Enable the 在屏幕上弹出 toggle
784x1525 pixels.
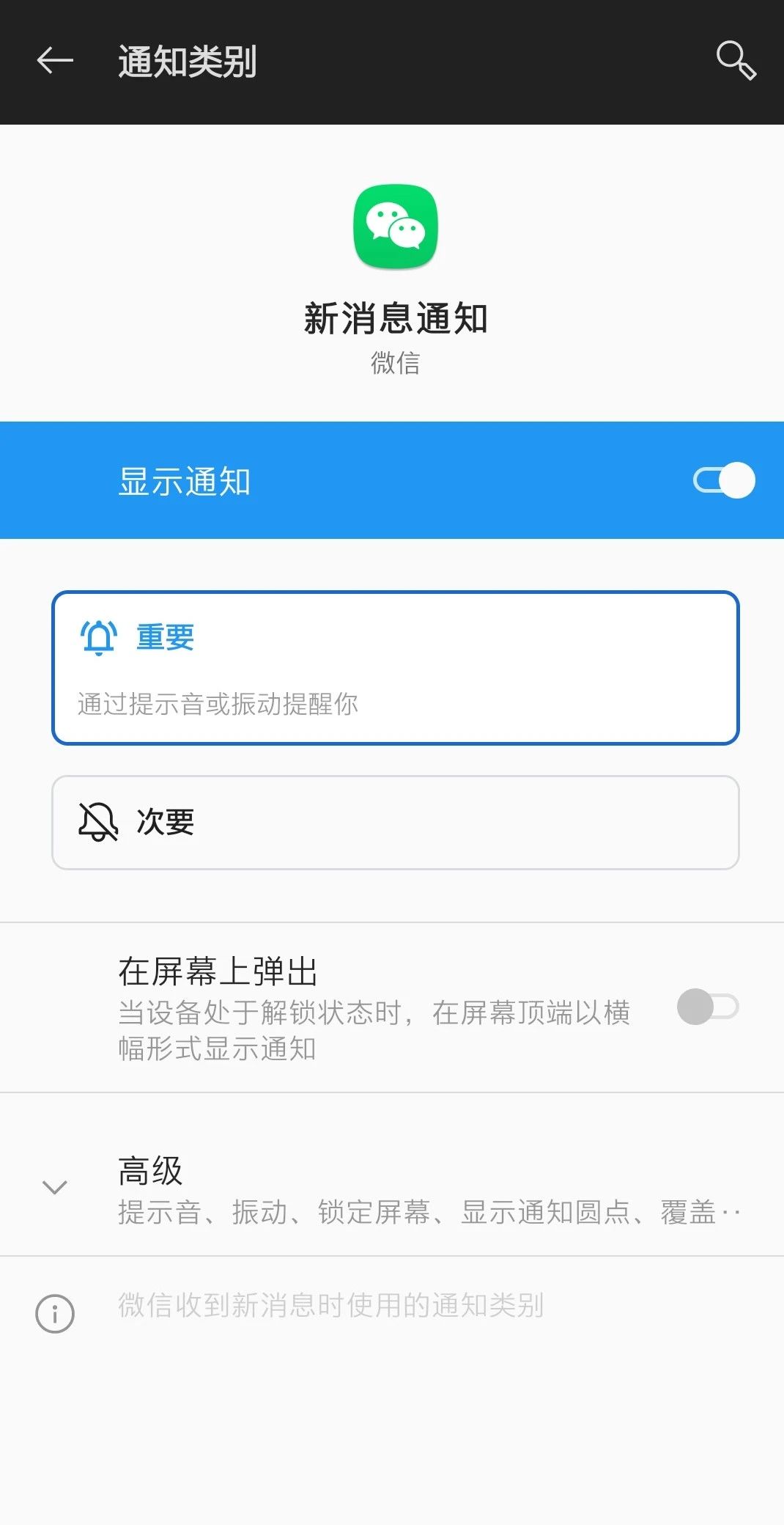[708, 1007]
